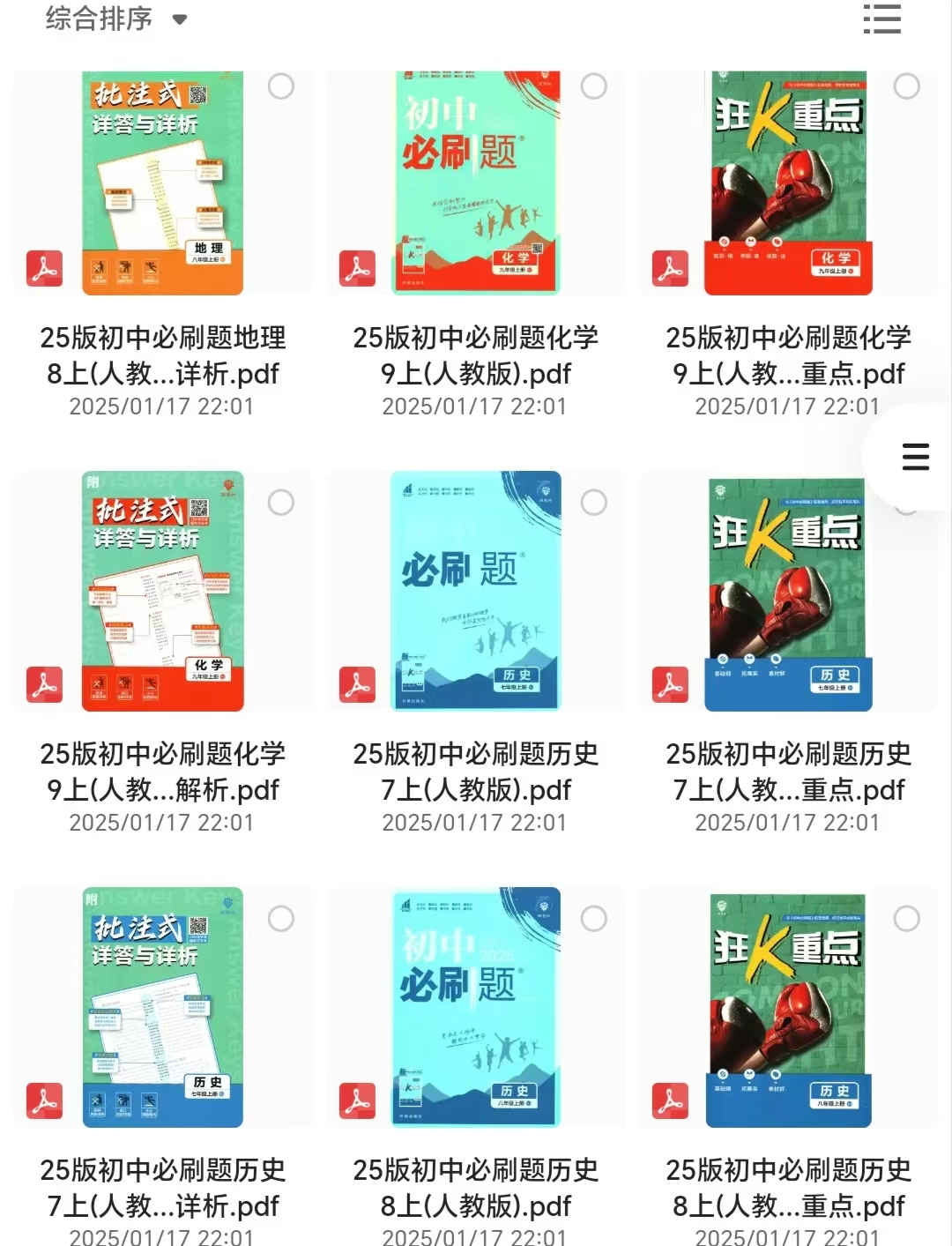Open 地理8上 详析.pdf file

162,183
